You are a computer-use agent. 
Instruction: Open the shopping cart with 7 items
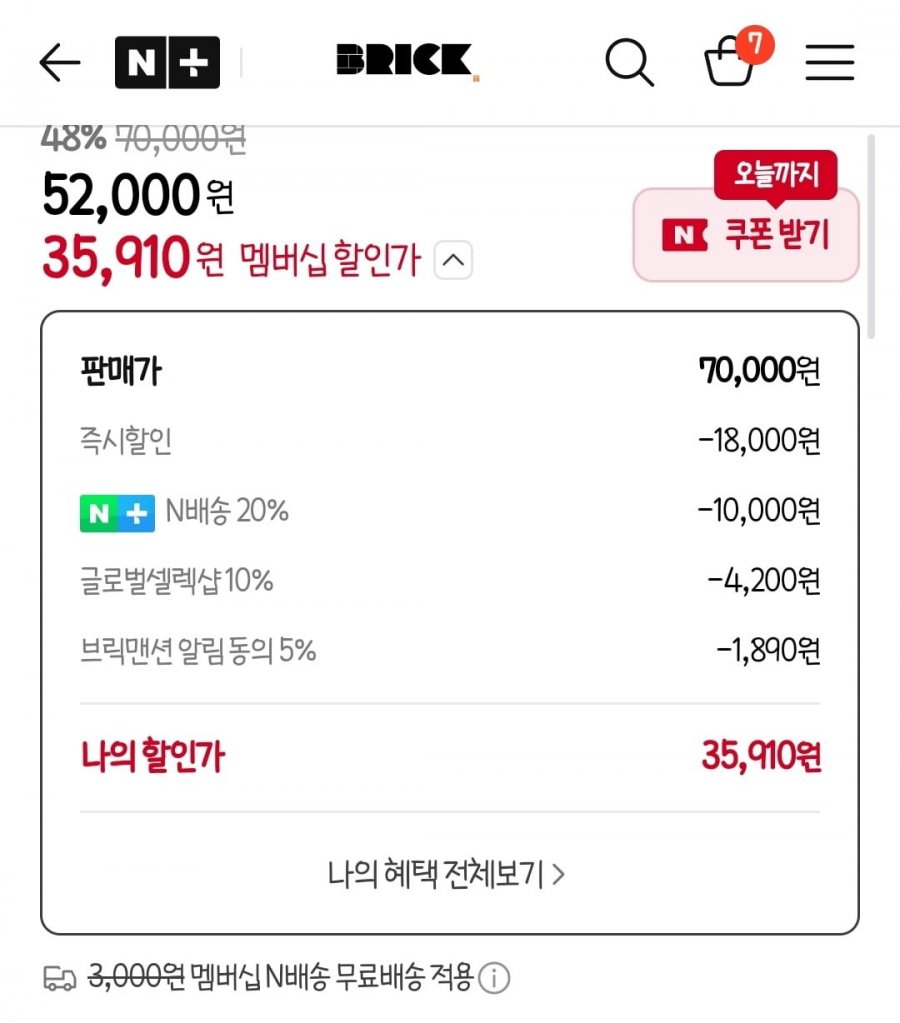coord(730,63)
